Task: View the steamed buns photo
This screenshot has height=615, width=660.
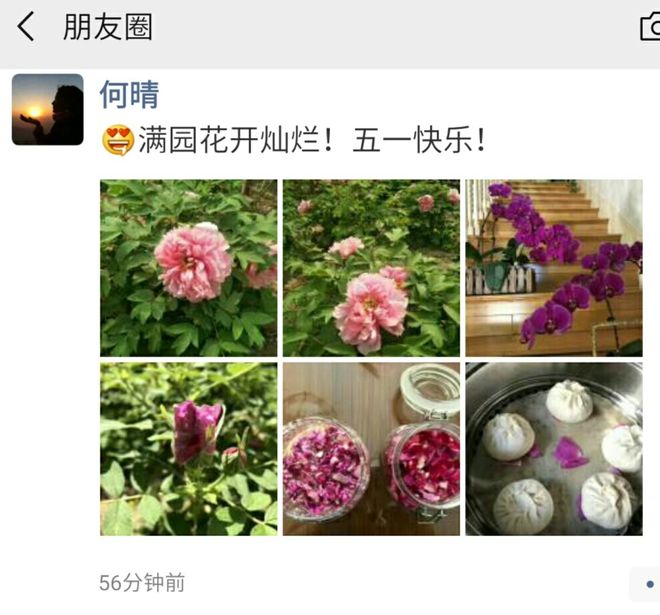Action: click(554, 449)
